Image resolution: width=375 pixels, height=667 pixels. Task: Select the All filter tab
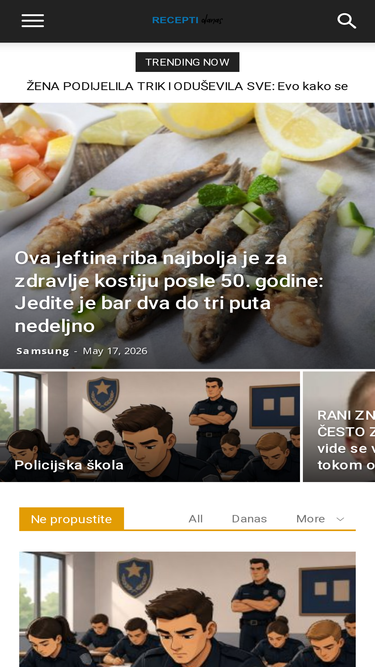pos(196,519)
